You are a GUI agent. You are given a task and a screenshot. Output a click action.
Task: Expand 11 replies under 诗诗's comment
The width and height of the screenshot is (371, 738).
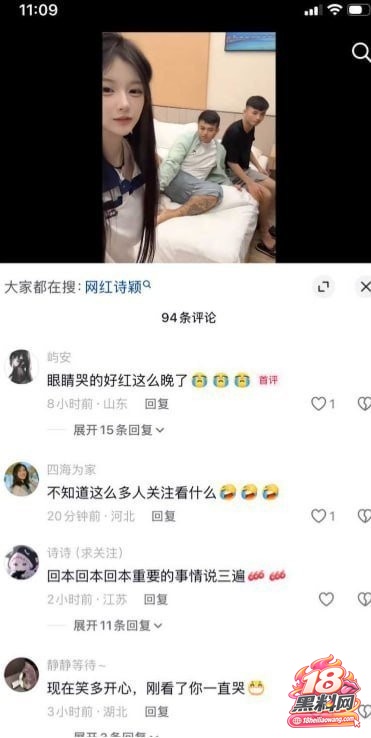pyautogui.click(x=118, y=625)
